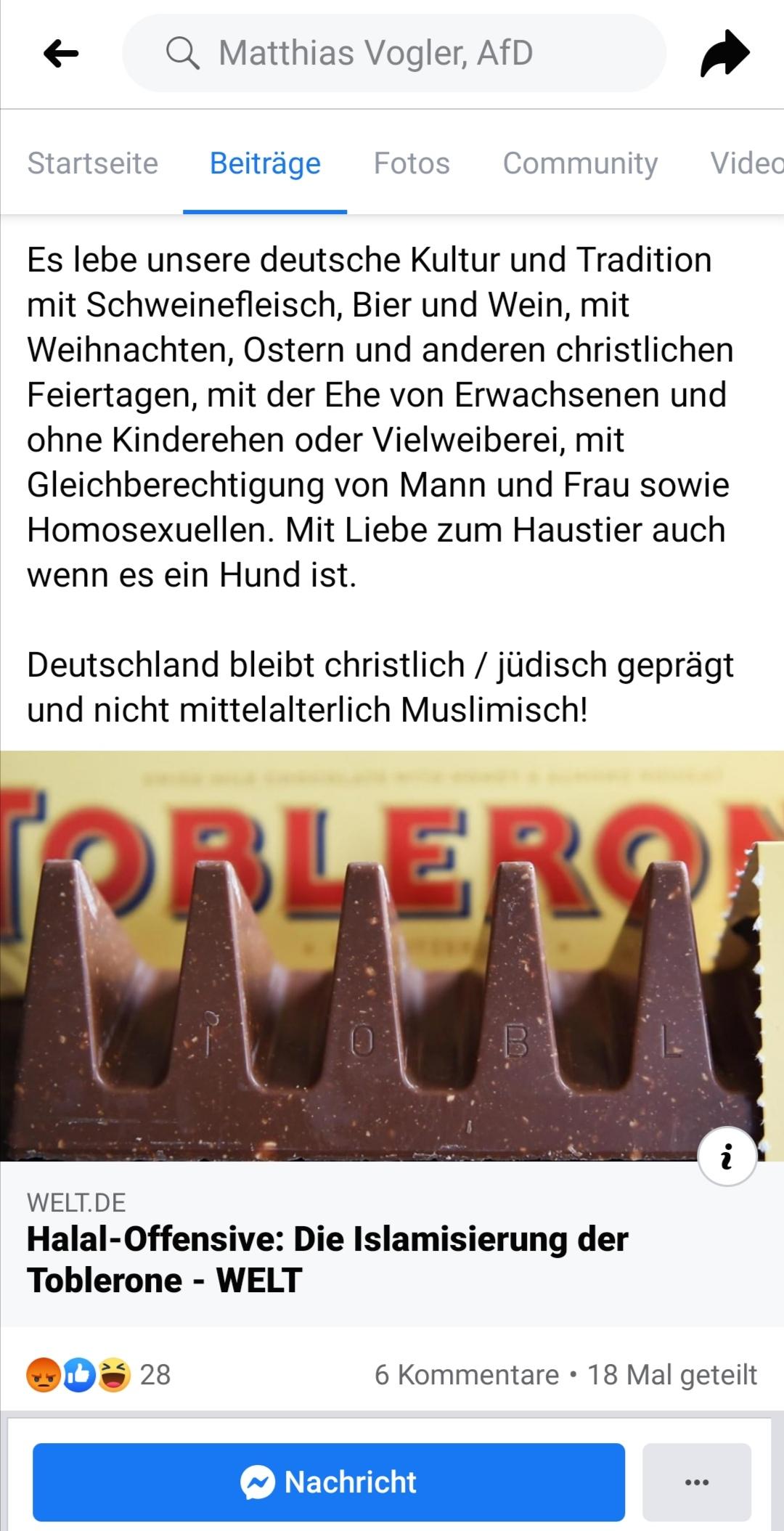The image size is (784, 1531).
Task: Open more options with the three-dot button
Action: click(696, 1482)
